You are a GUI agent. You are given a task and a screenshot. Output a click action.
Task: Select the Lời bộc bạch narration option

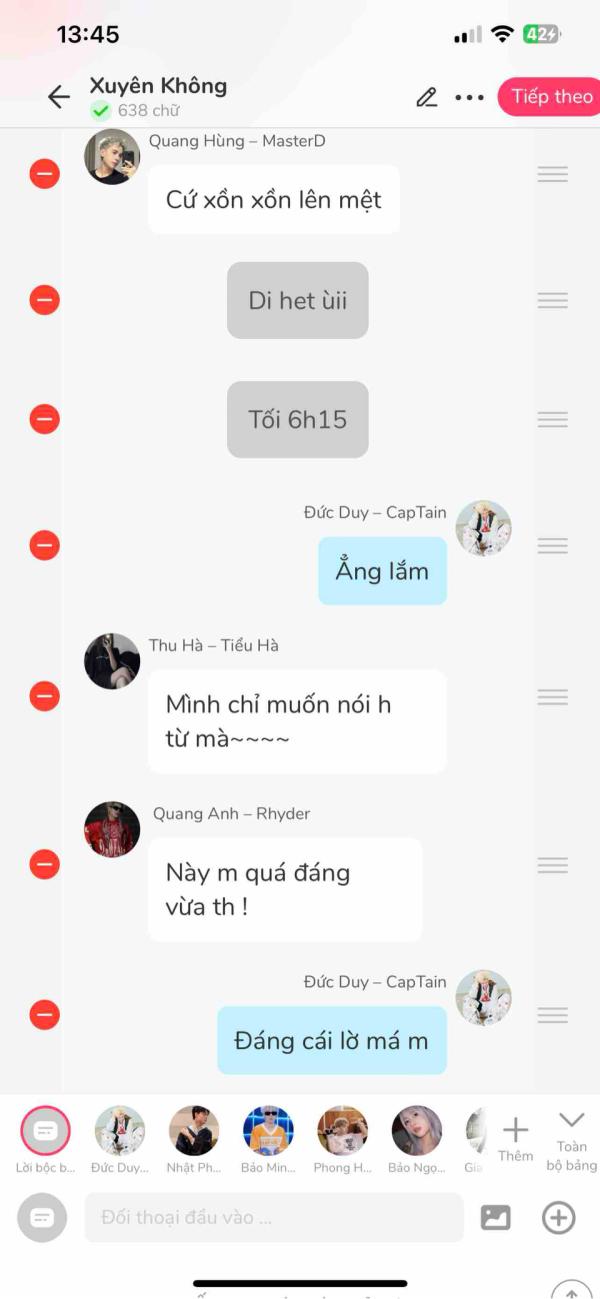click(x=45, y=1131)
